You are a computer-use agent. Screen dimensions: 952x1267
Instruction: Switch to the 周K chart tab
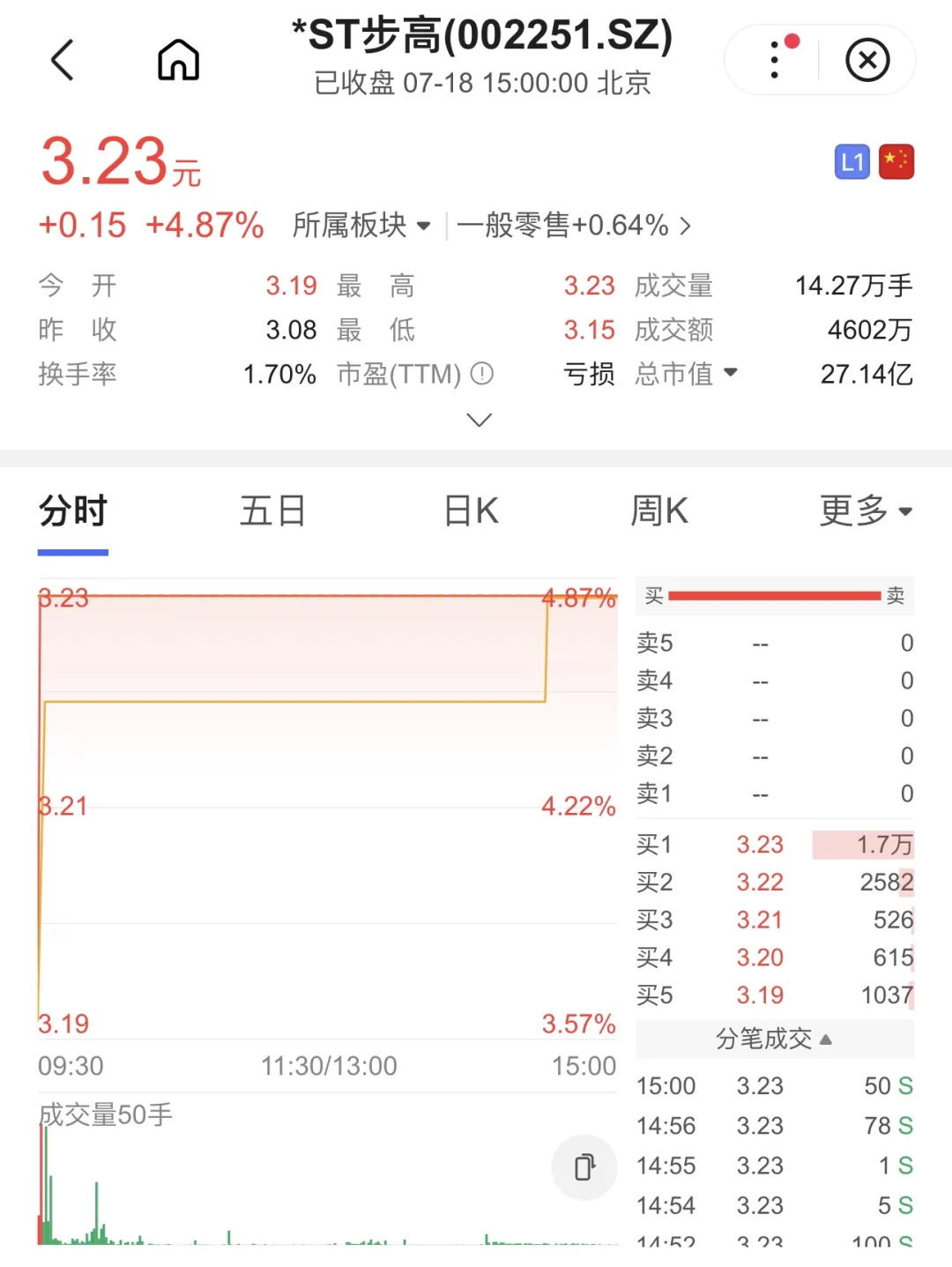click(659, 511)
